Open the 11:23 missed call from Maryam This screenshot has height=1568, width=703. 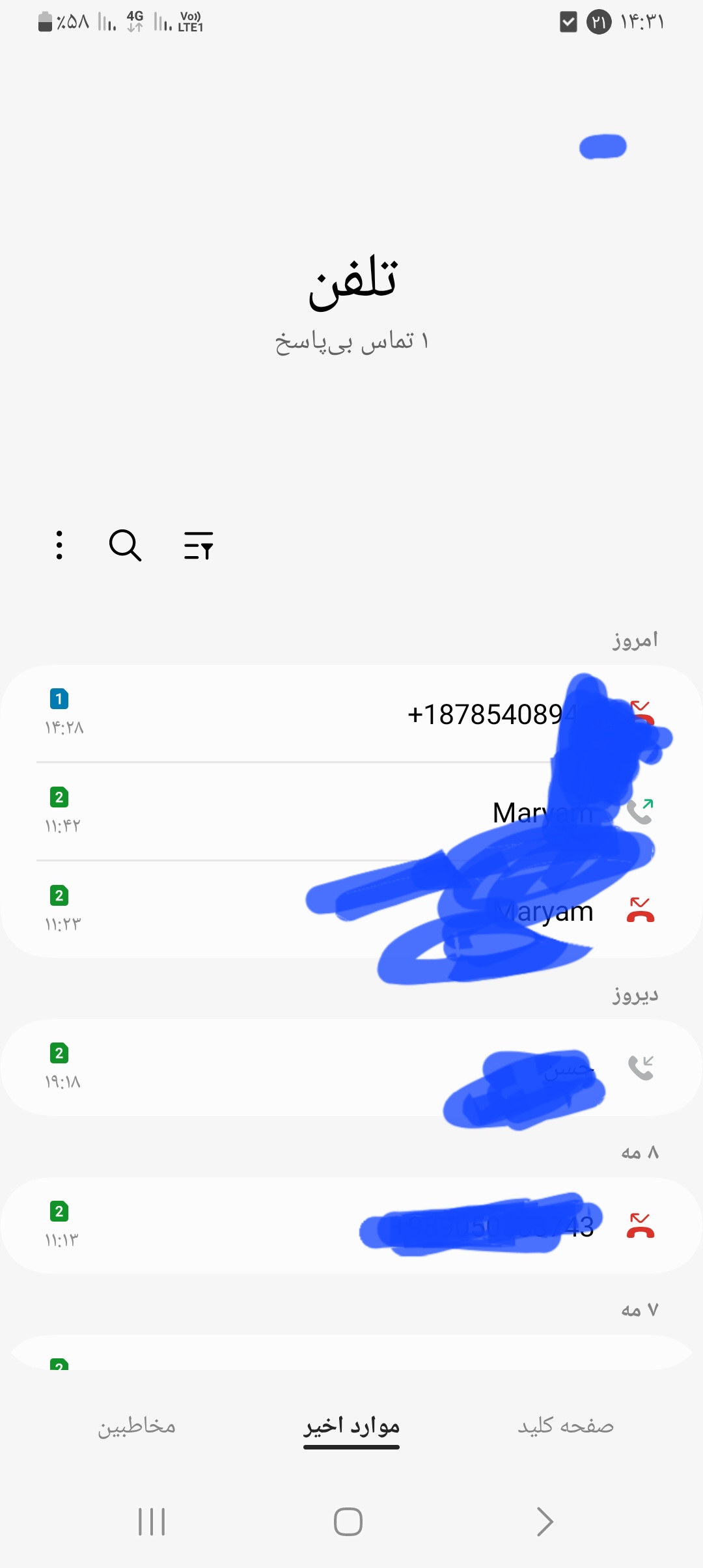pyautogui.click(x=351, y=910)
